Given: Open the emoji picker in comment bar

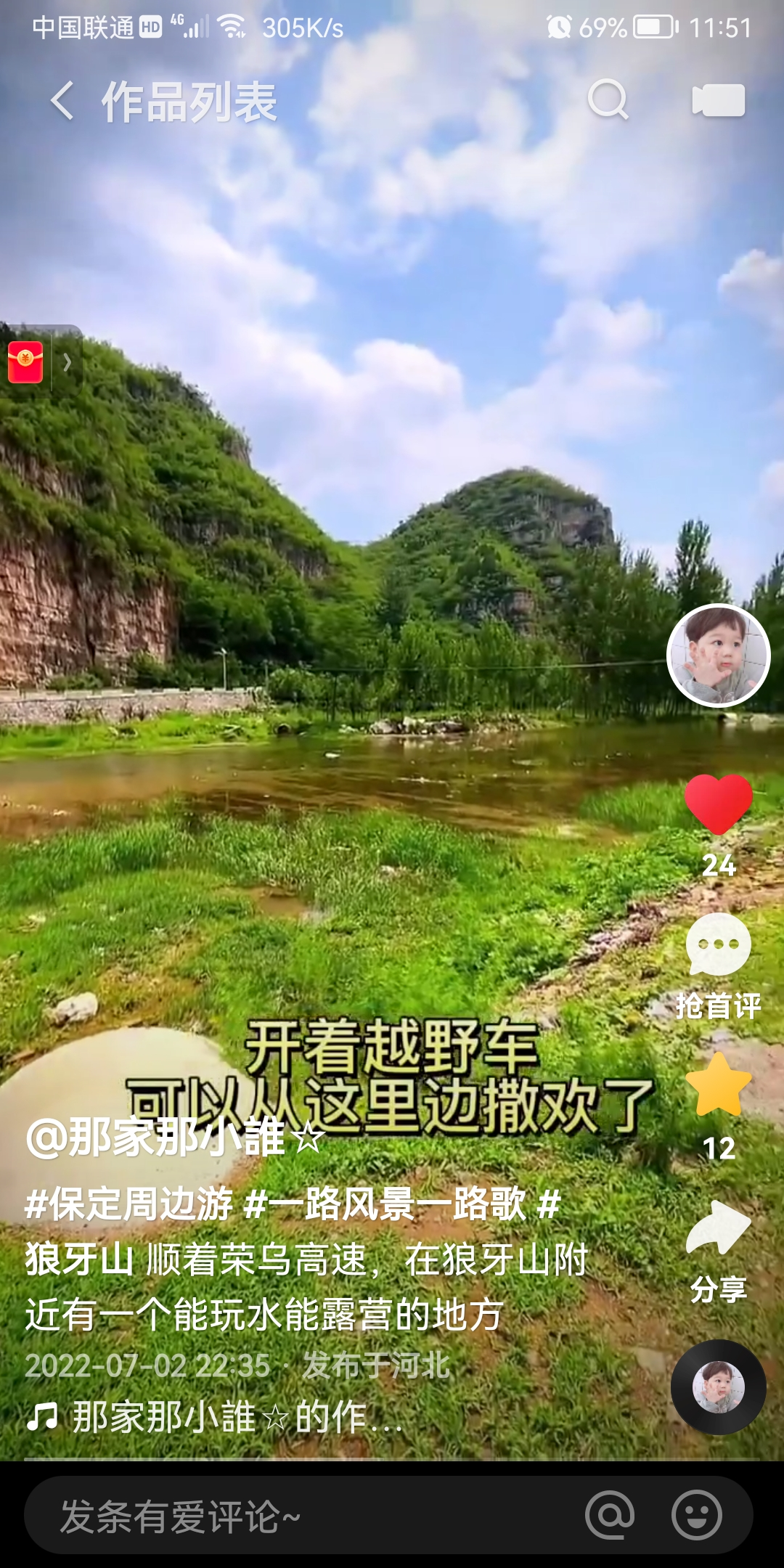Looking at the screenshot, I should click(697, 1515).
